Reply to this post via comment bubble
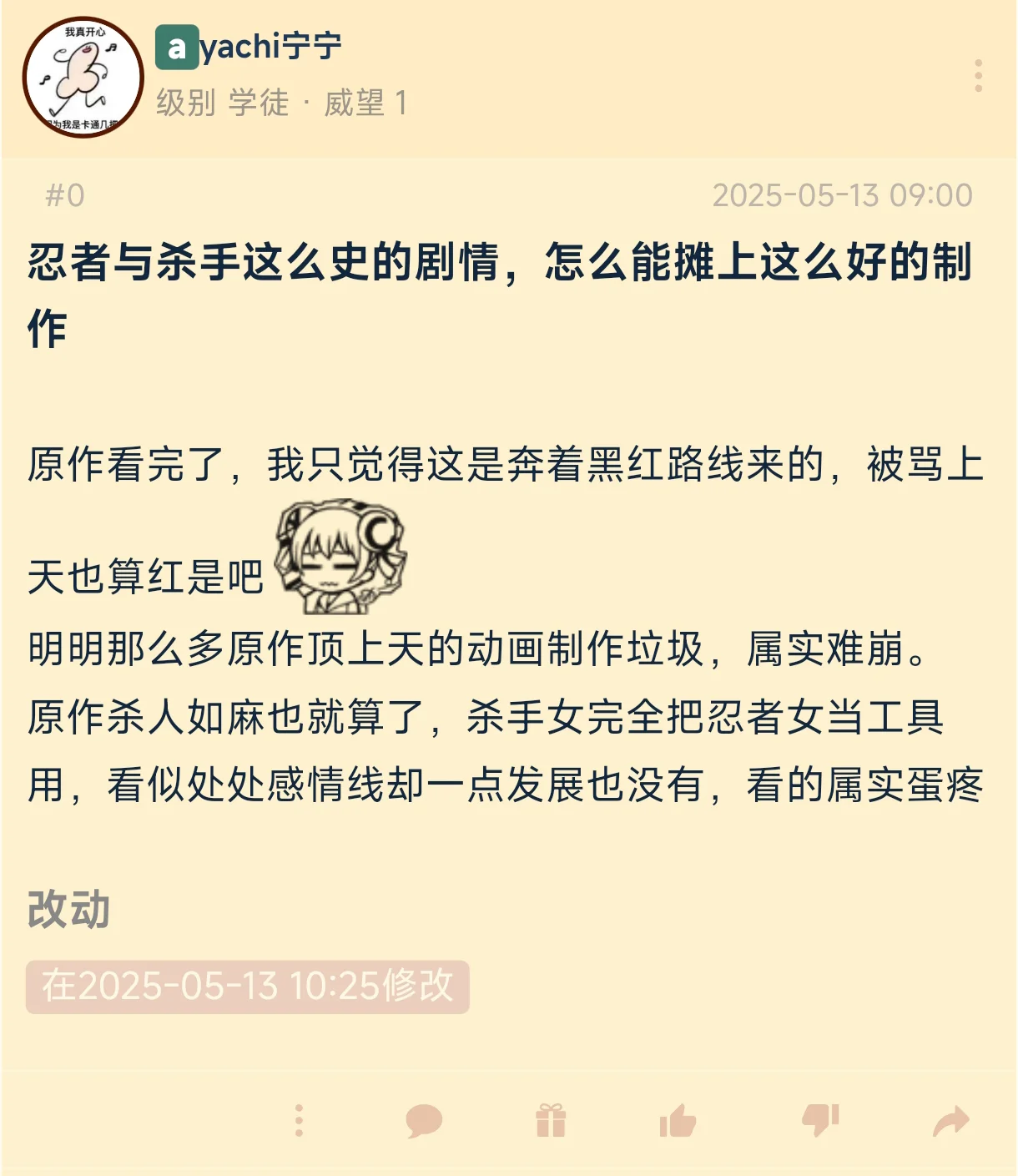Viewport: 1018px width, 1176px height. click(x=424, y=1121)
